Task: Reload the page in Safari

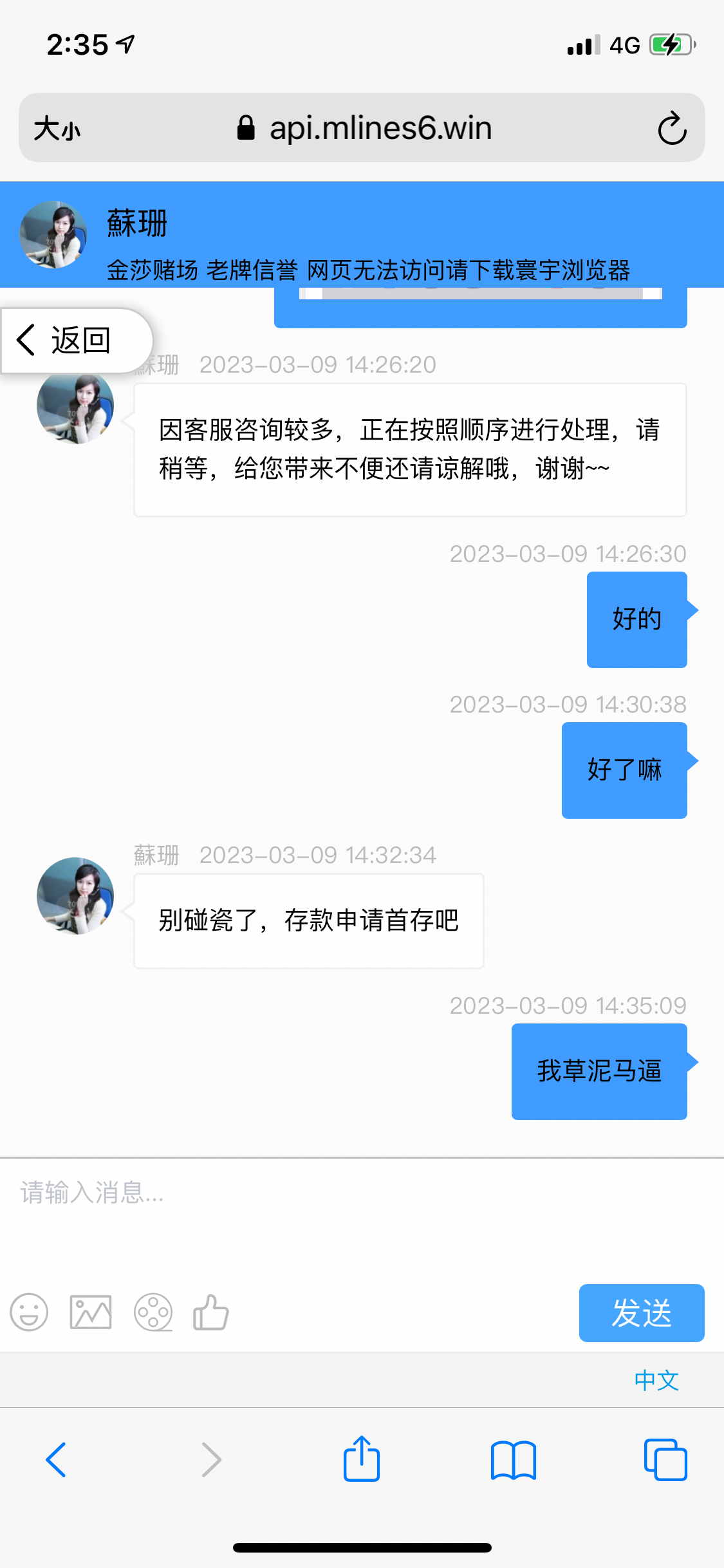Action: (x=672, y=128)
